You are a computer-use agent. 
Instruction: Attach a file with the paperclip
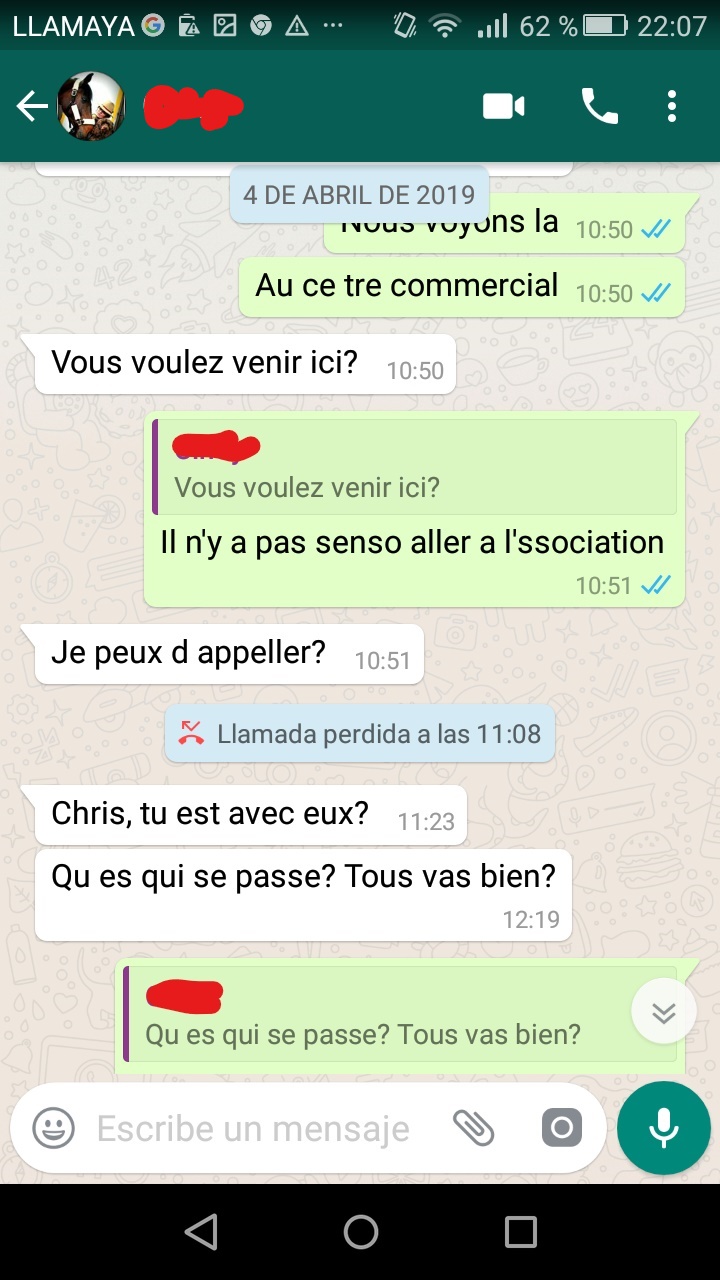[x=474, y=1128]
